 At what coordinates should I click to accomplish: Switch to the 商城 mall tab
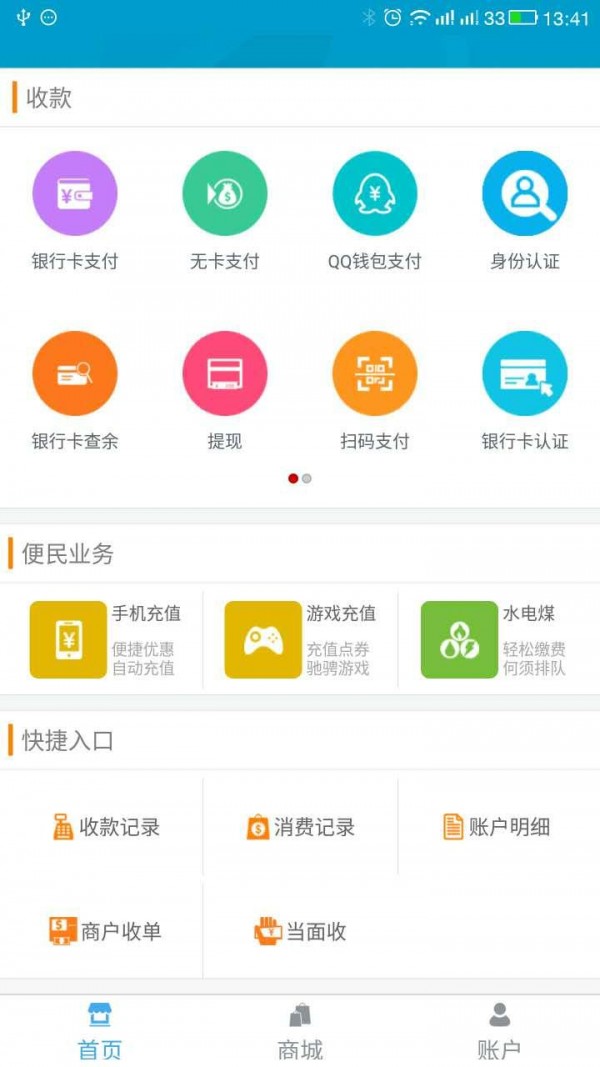click(300, 1032)
